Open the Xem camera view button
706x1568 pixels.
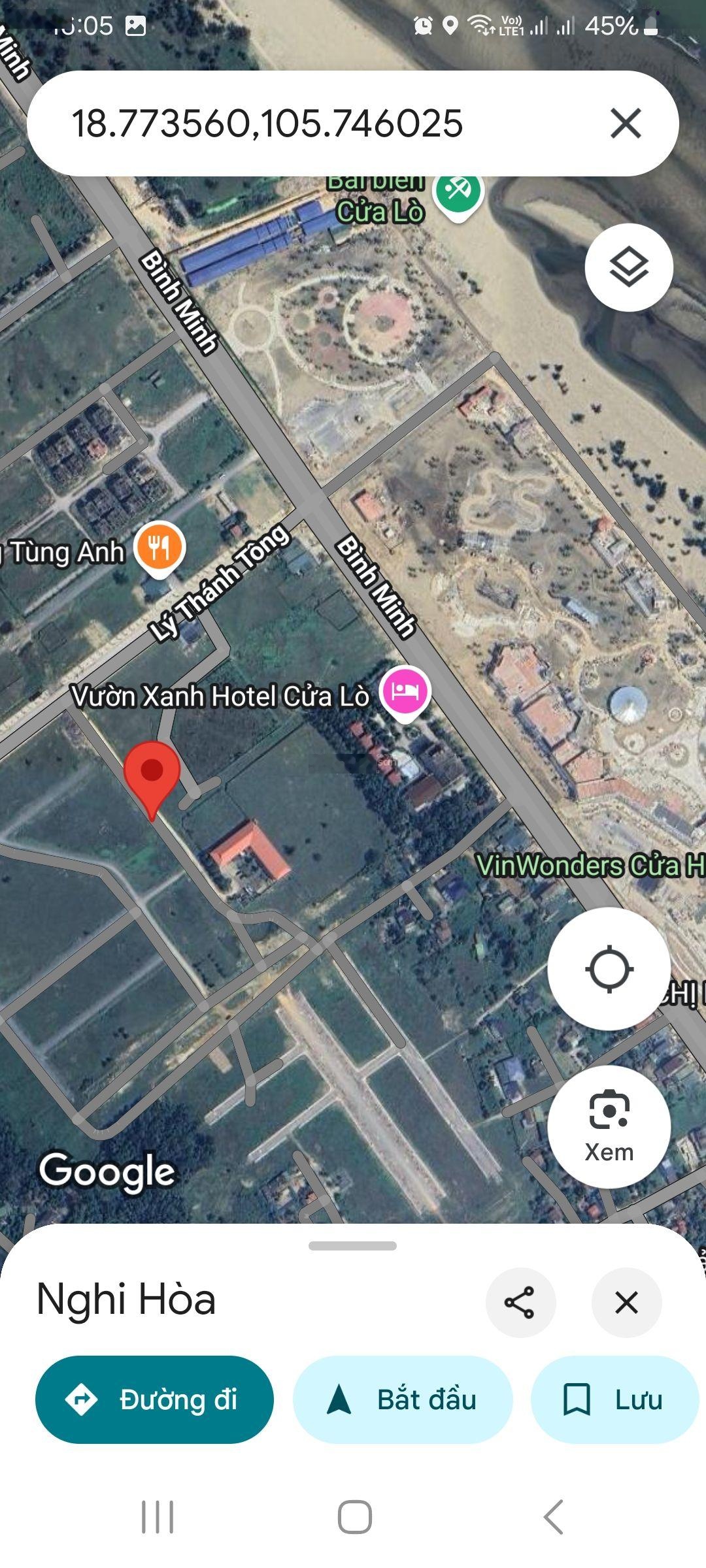point(609,1126)
